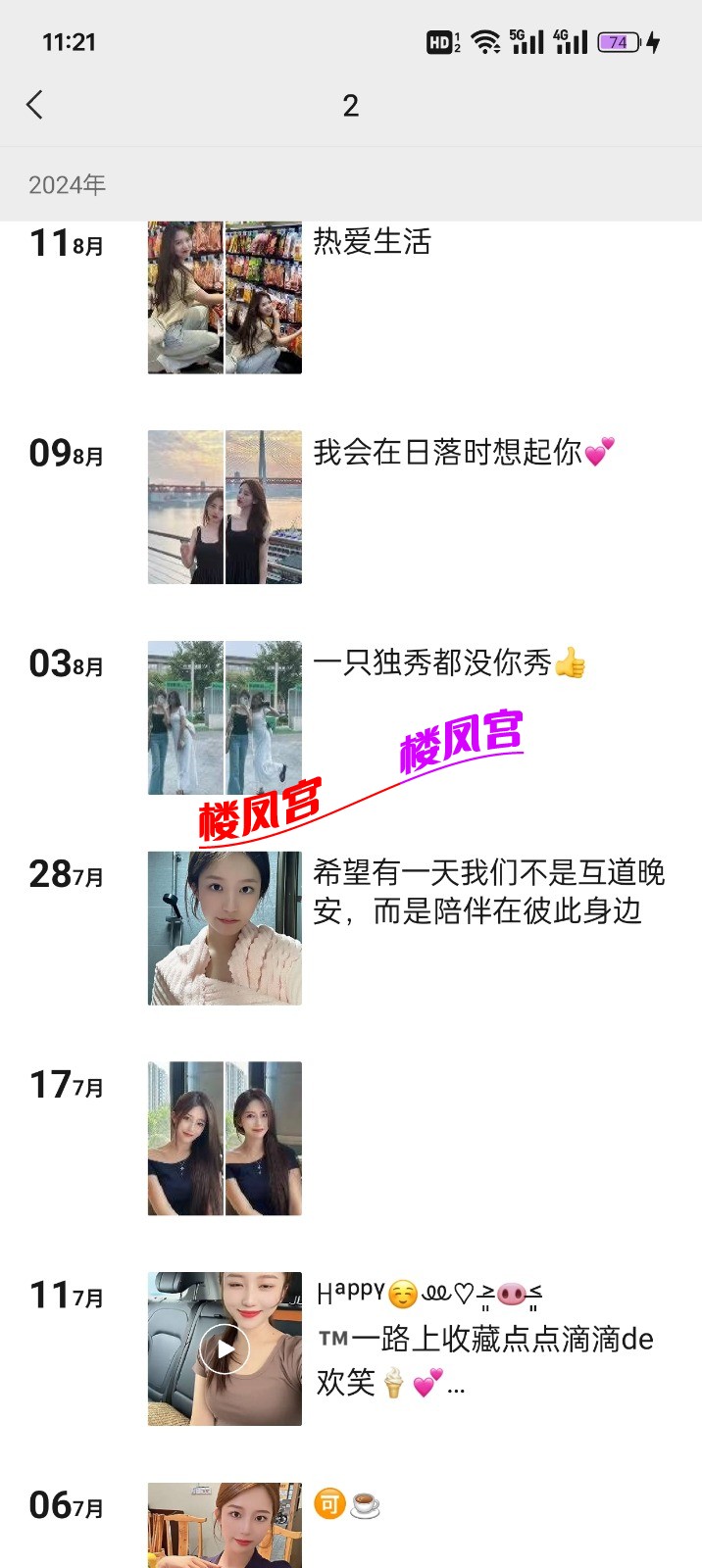Open the post 一只独秀都没你秀
This screenshot has width=702, height=1568.
click(x=225, y=717)
